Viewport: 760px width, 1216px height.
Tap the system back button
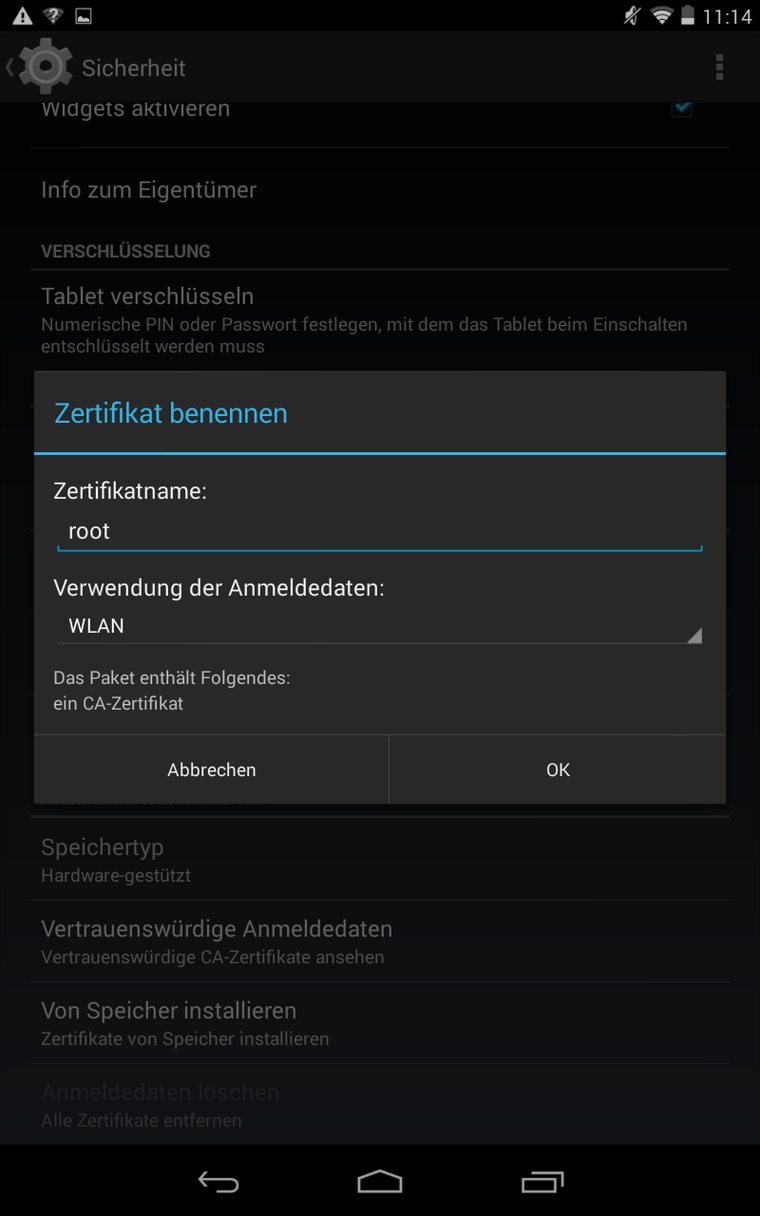(218, 1182)
